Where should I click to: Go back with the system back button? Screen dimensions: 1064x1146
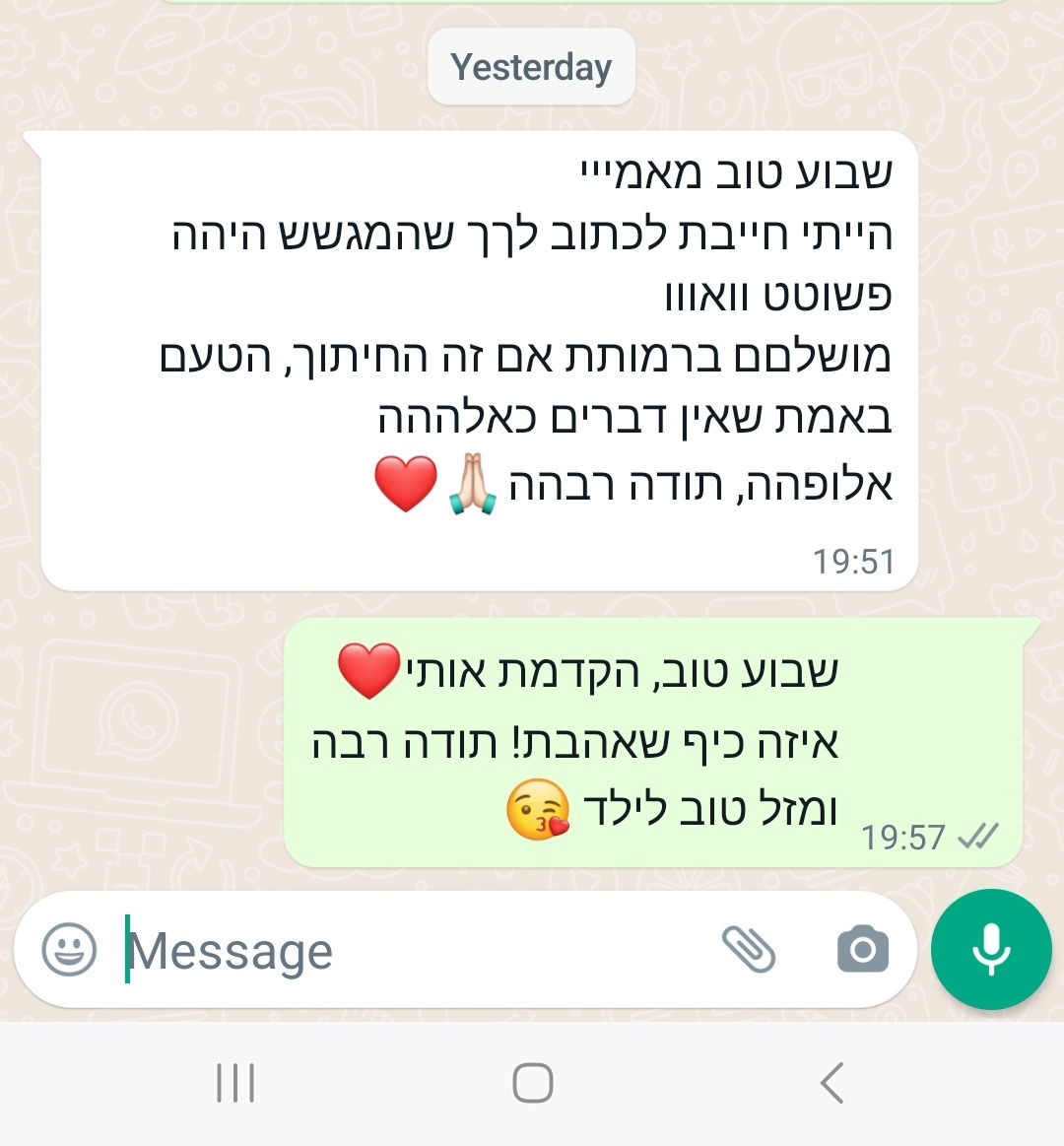pyautogui.click(x=832, y=1083)
